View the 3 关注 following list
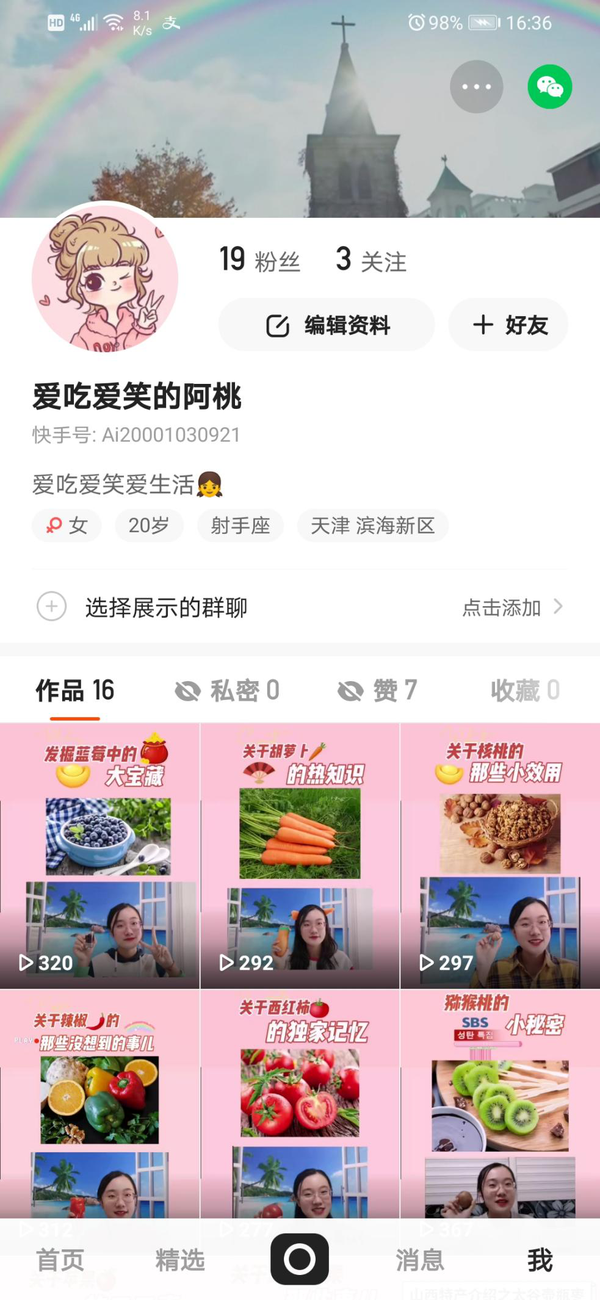This screenshot has width=600, height=1300. tap(371, 261)
